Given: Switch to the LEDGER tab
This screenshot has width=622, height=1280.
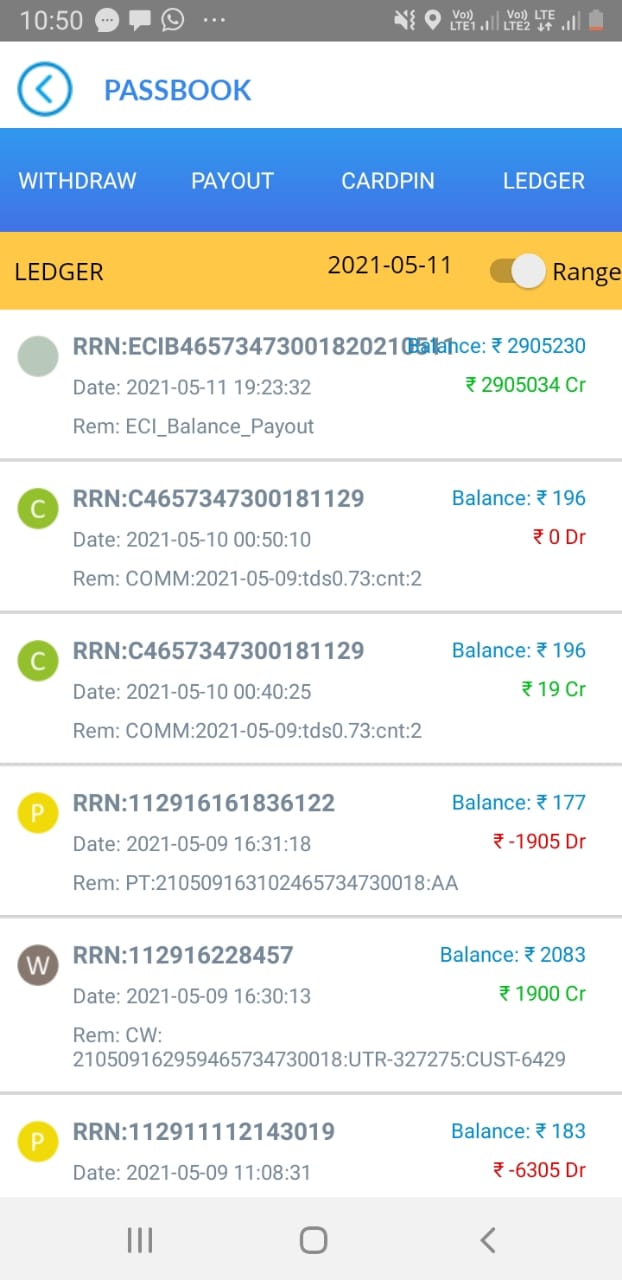Looking at the screenshot, I should point(543,181).
